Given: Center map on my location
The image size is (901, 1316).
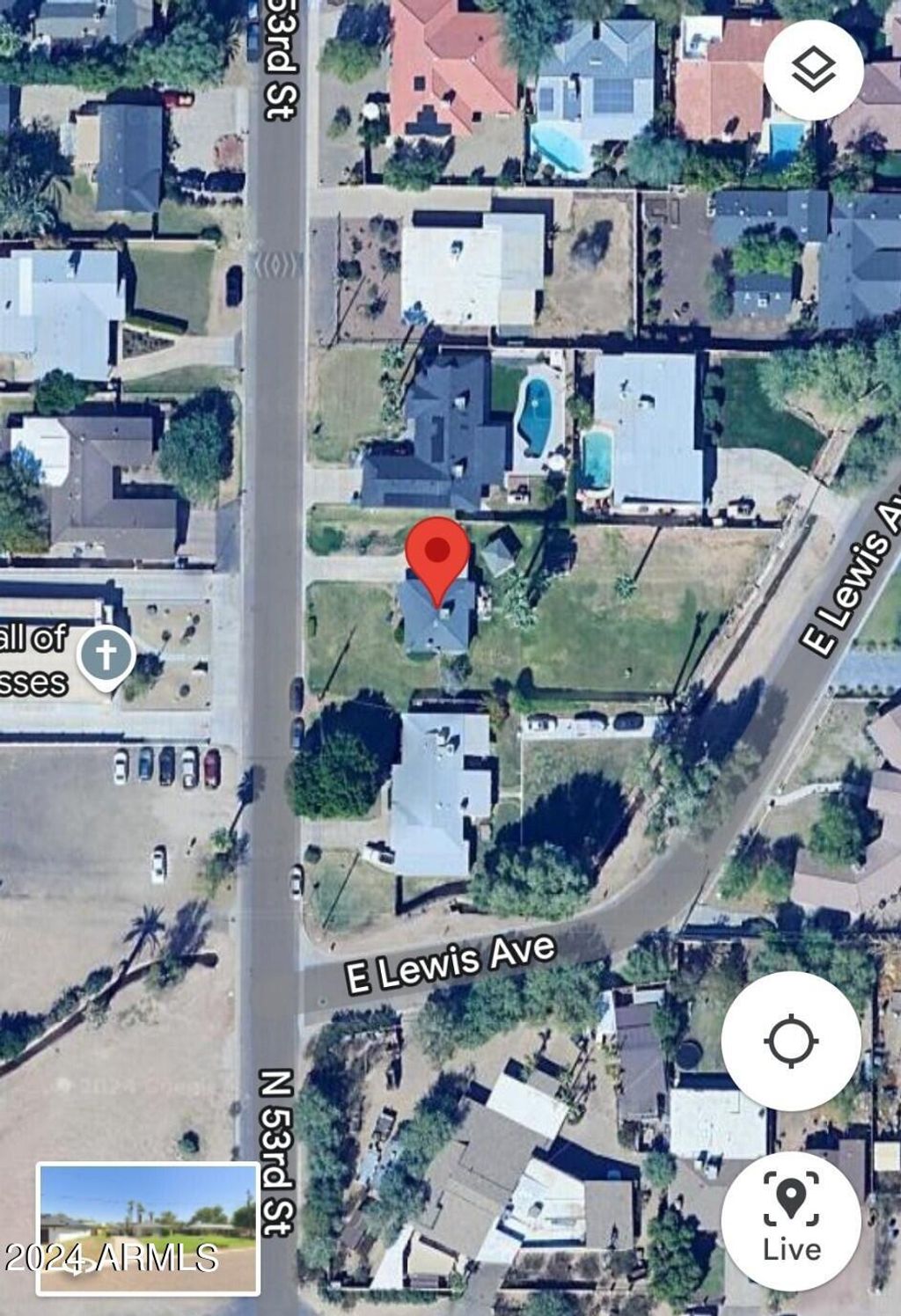Looking at the screenshot, I should pos(790,1042).
